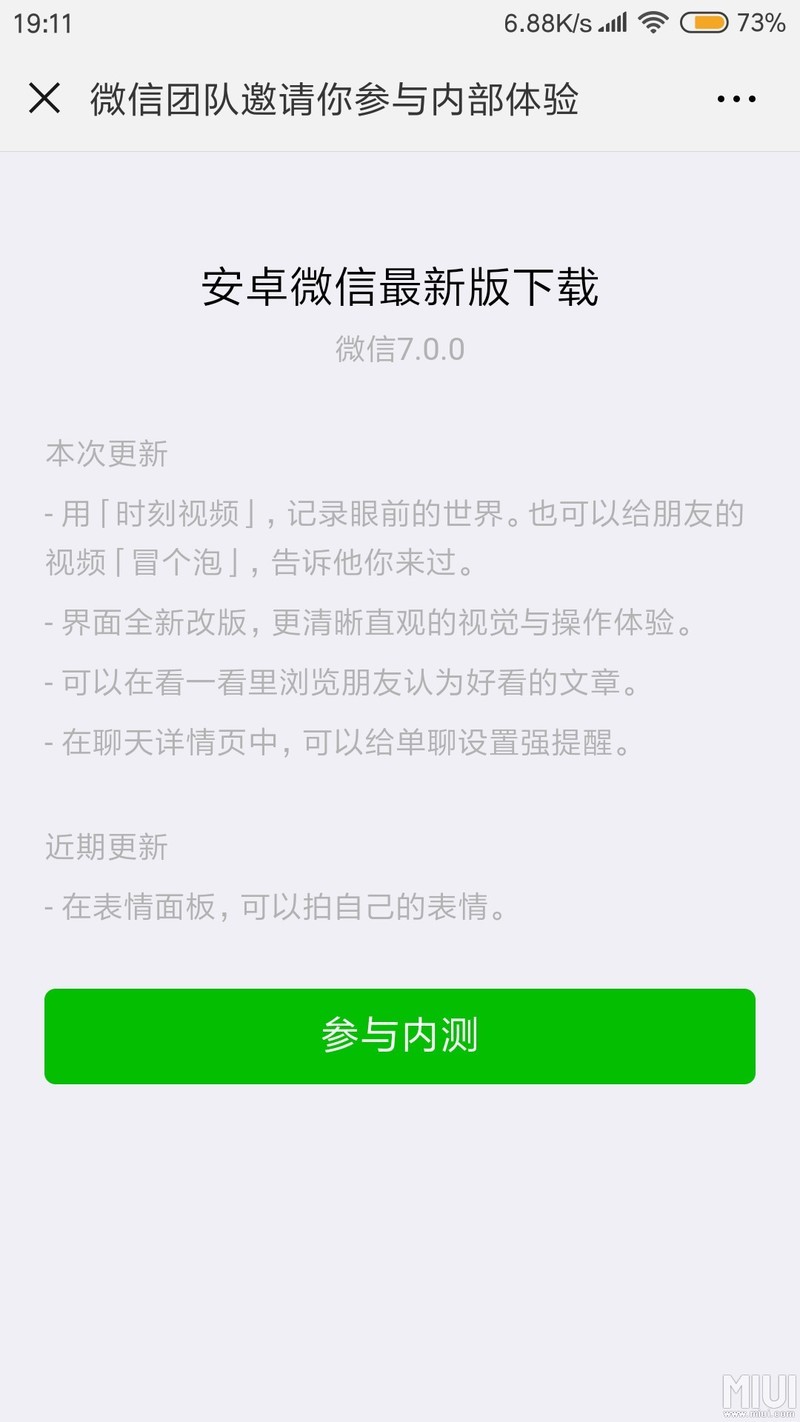
Task: Close the page with the X icon
Action: (x=44, y=98)
